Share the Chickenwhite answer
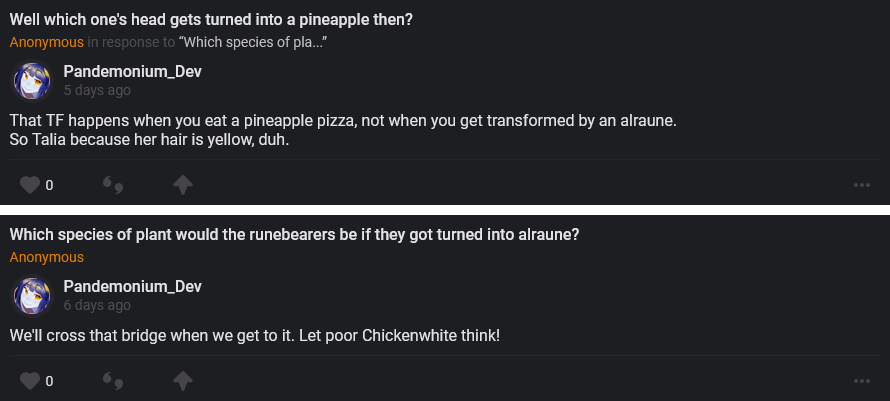 click(x=183, y=381)
